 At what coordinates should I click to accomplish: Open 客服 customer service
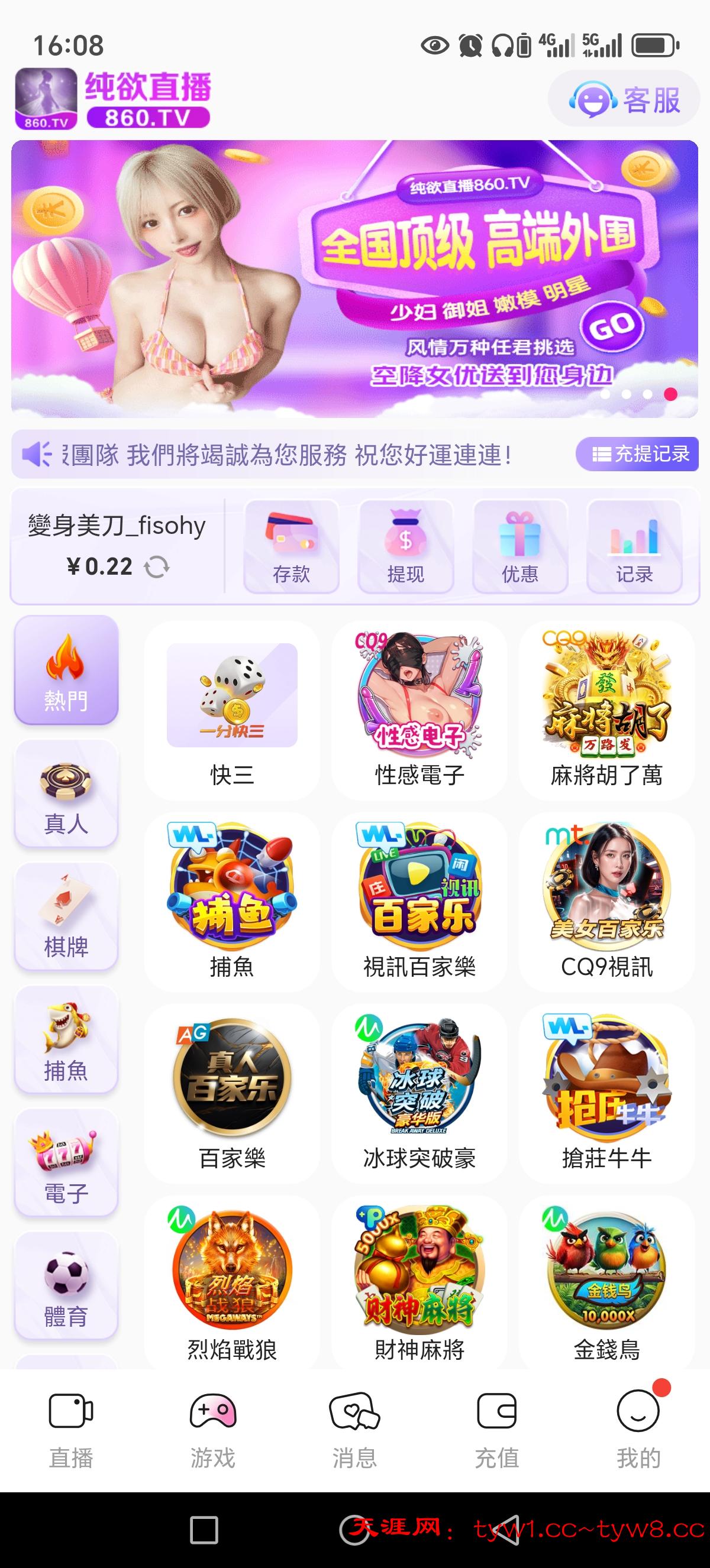(x=624, y=99)
